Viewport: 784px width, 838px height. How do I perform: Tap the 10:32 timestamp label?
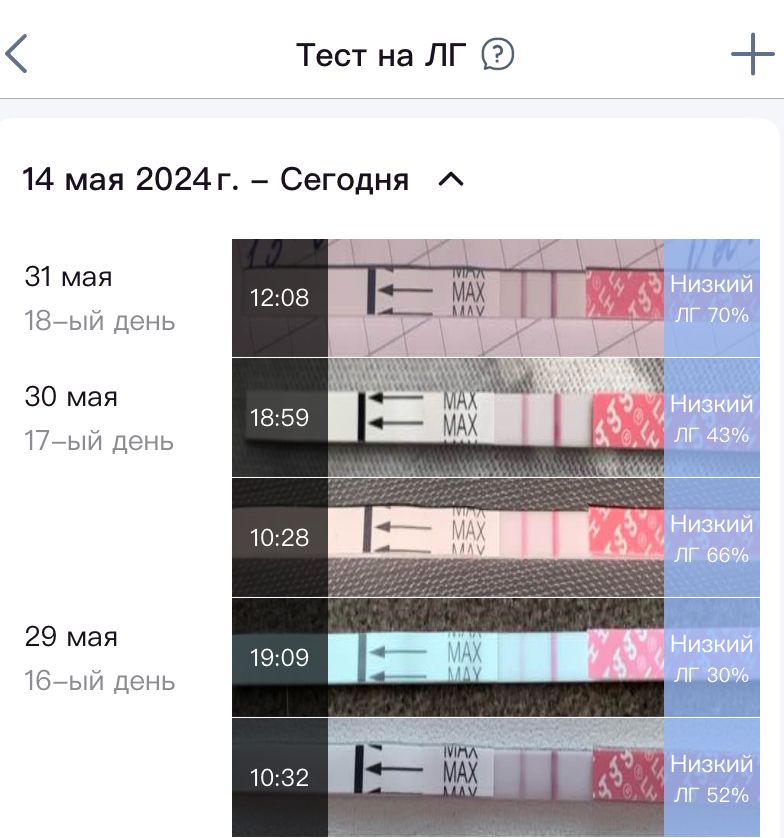279,777
